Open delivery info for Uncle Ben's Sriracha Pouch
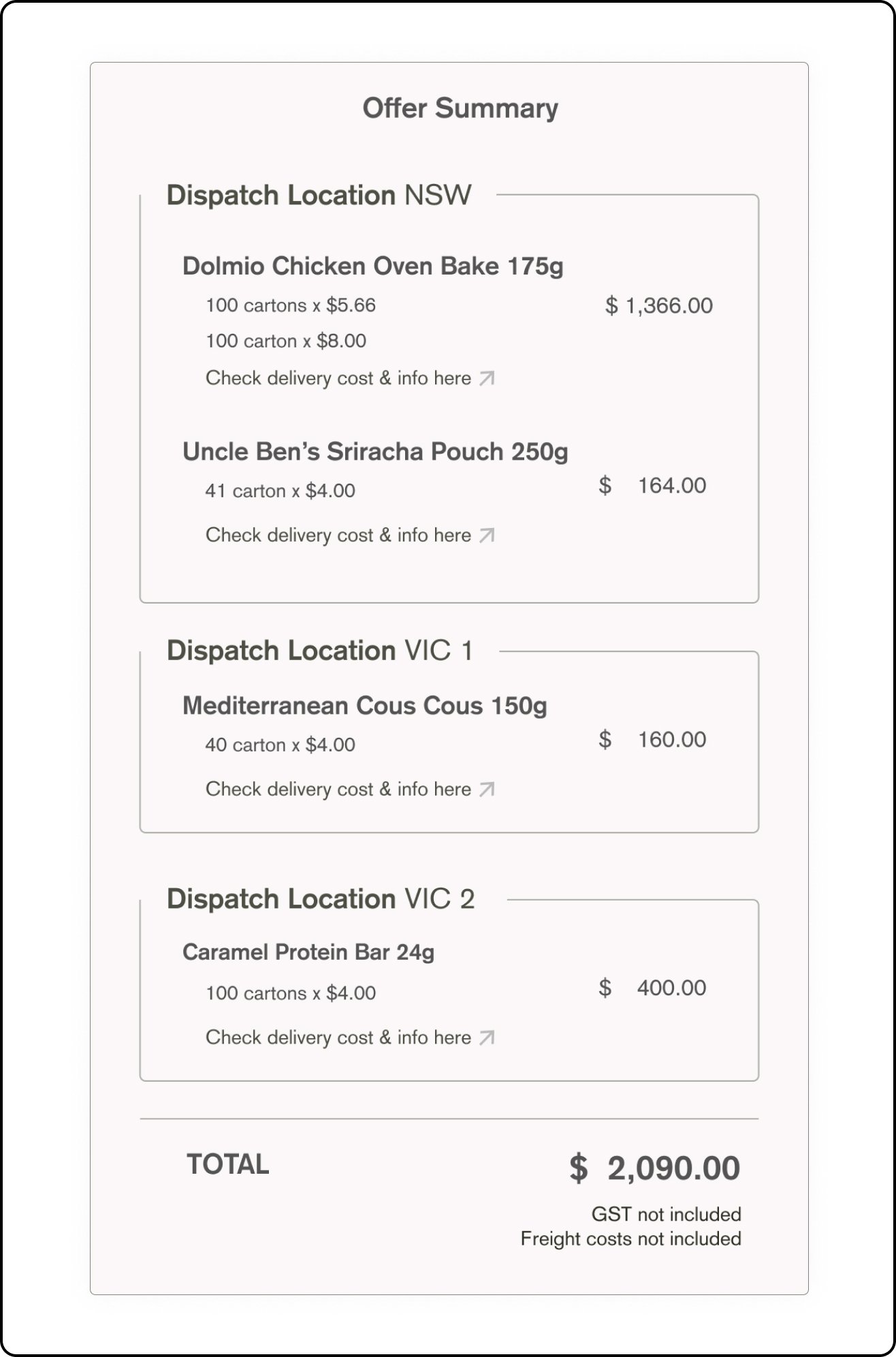This screenshot has width=896, height=1357. click(349, 535)
